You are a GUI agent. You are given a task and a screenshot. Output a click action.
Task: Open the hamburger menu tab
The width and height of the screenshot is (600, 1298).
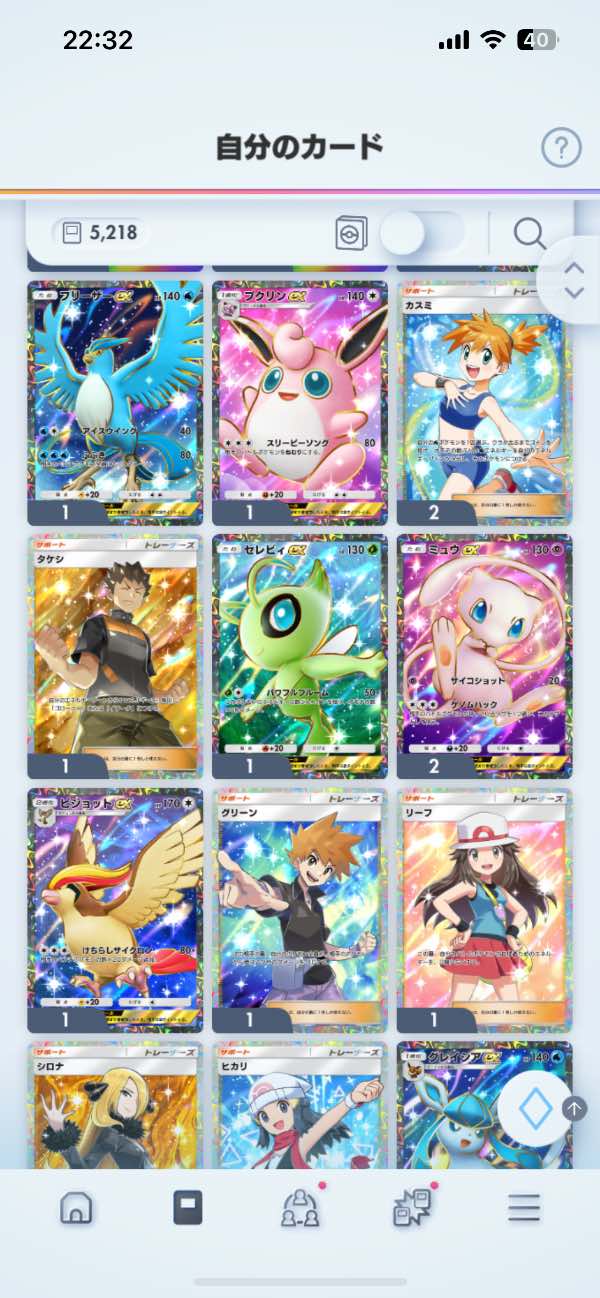click(x=523, y=1208)
